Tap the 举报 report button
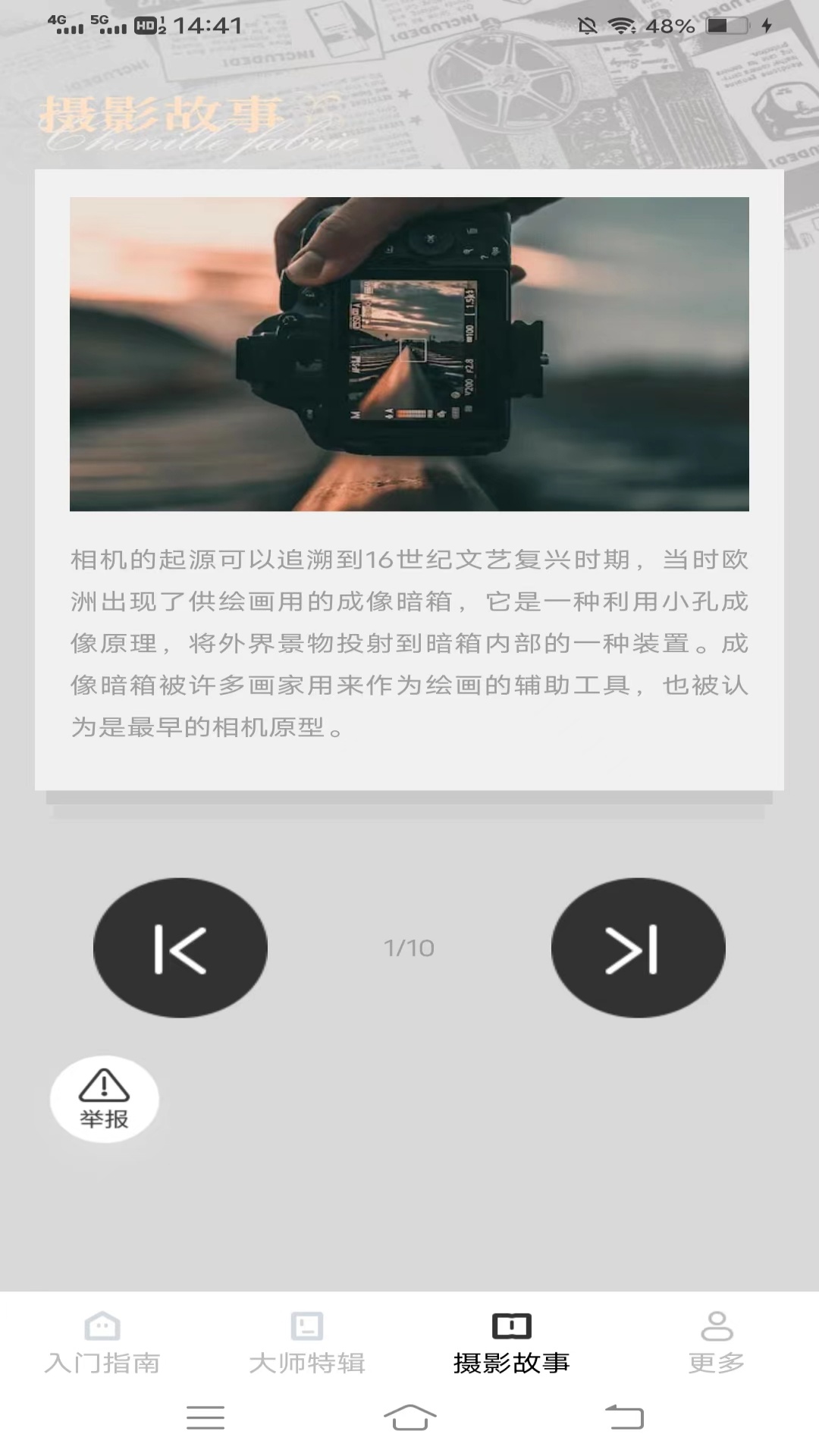Viewport: 819px width, 1456px height. 104,1099
